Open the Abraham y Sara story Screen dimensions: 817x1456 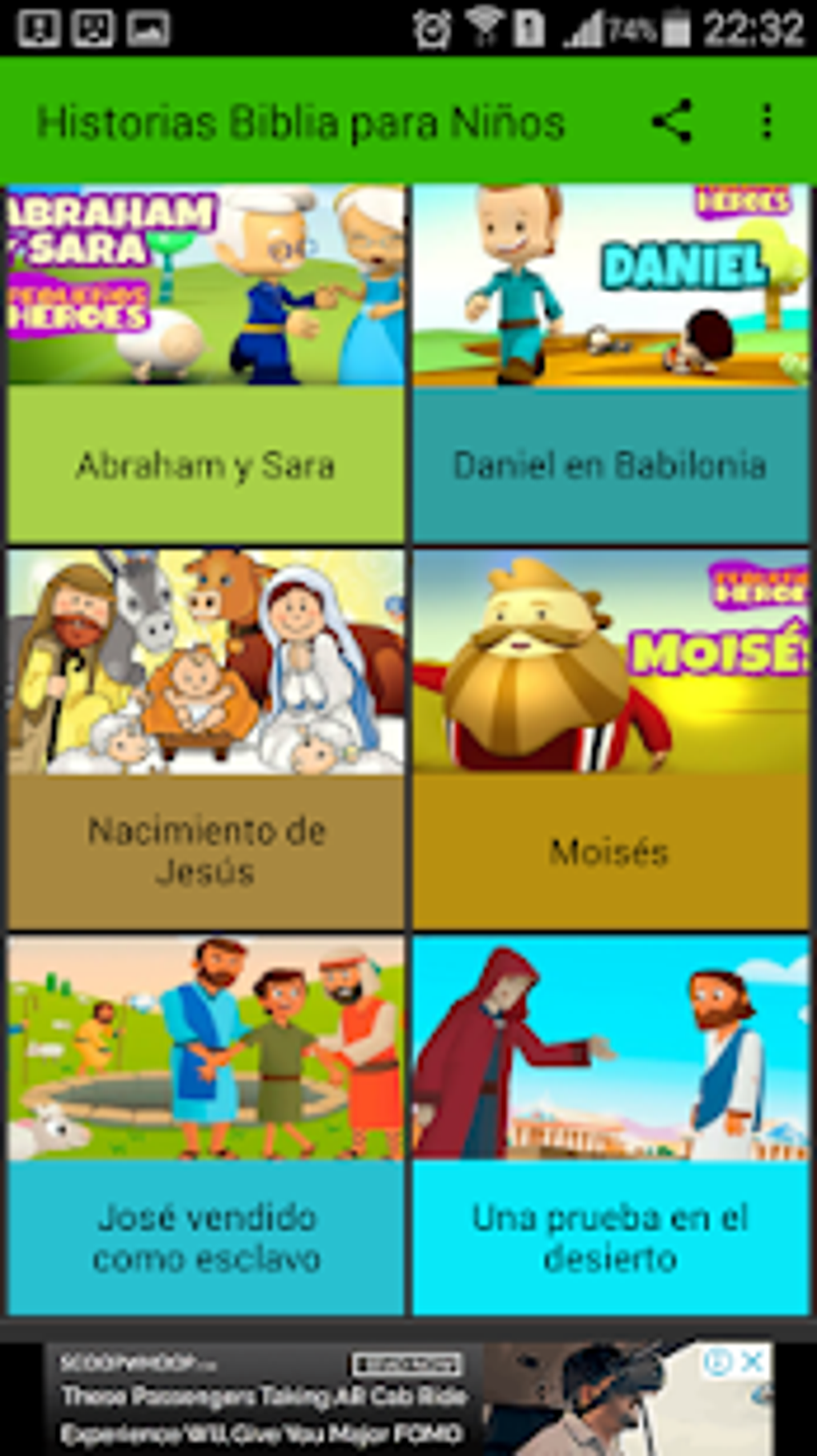(x=206, y=365)
